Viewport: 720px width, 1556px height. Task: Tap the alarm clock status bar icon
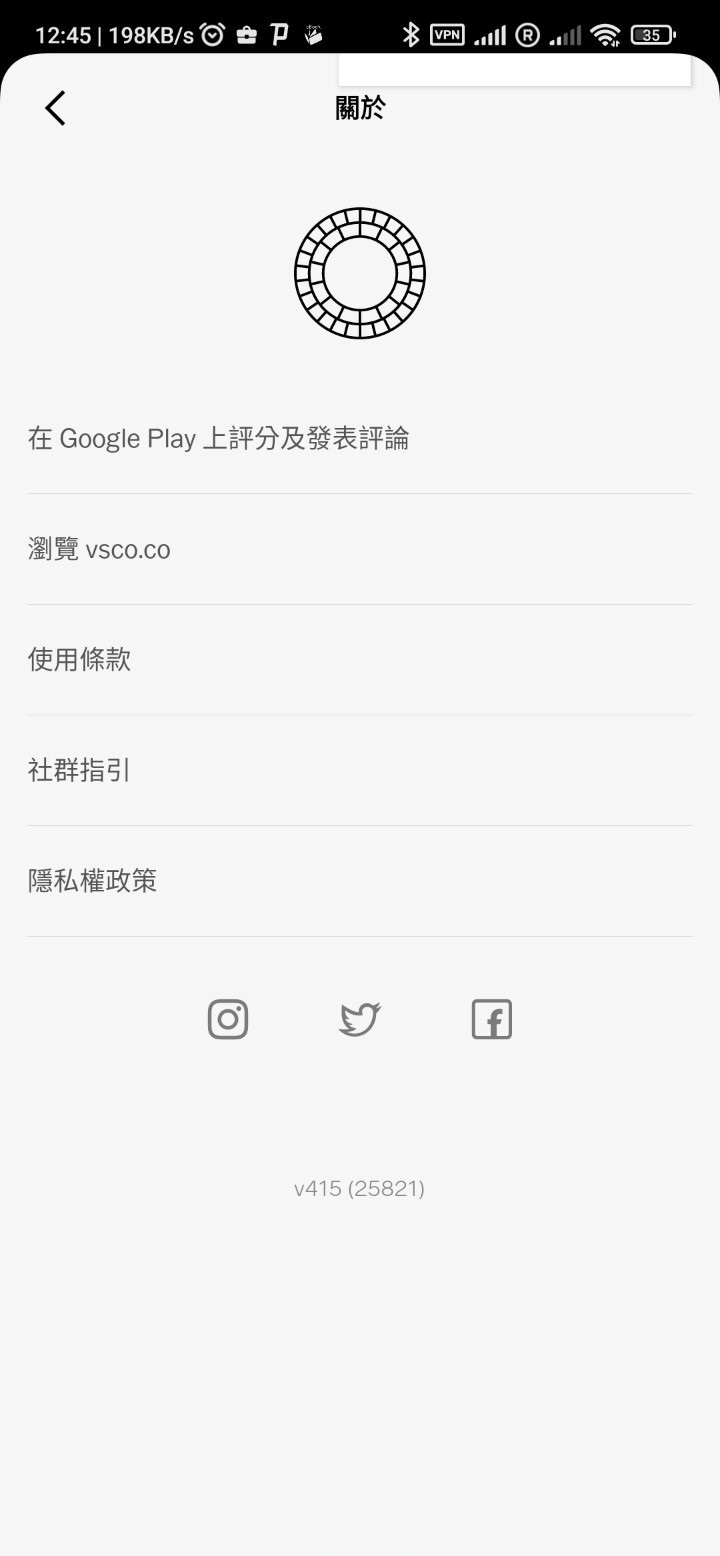[211, 34]
